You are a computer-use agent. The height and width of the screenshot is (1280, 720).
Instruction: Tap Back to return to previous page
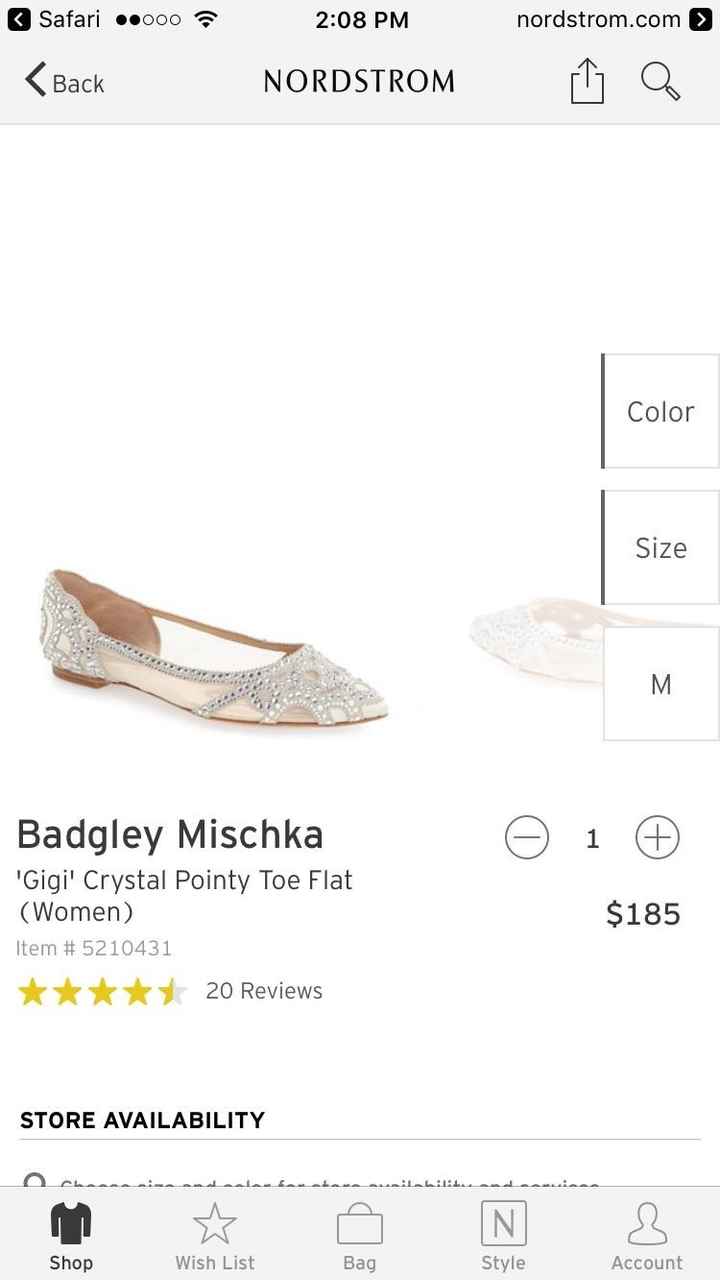point(63,83)
